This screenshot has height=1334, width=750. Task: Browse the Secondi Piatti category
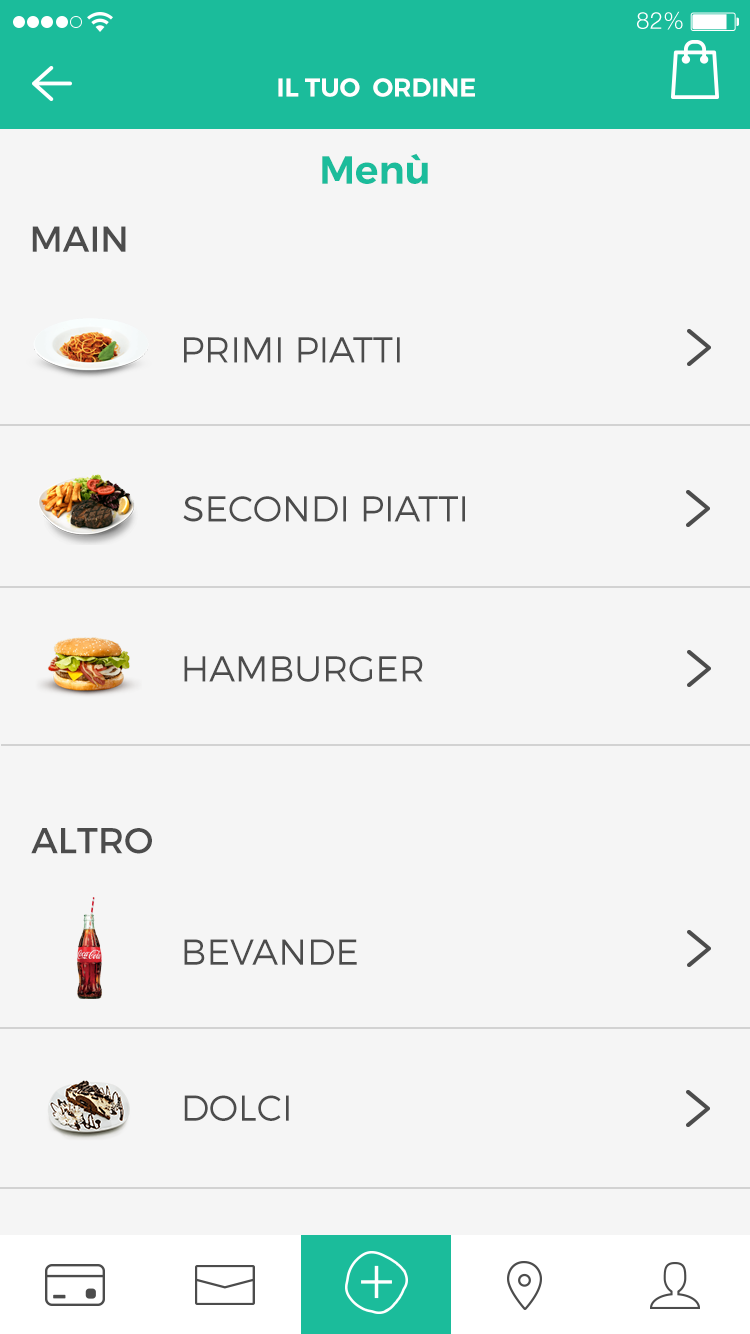coord(375,509)
